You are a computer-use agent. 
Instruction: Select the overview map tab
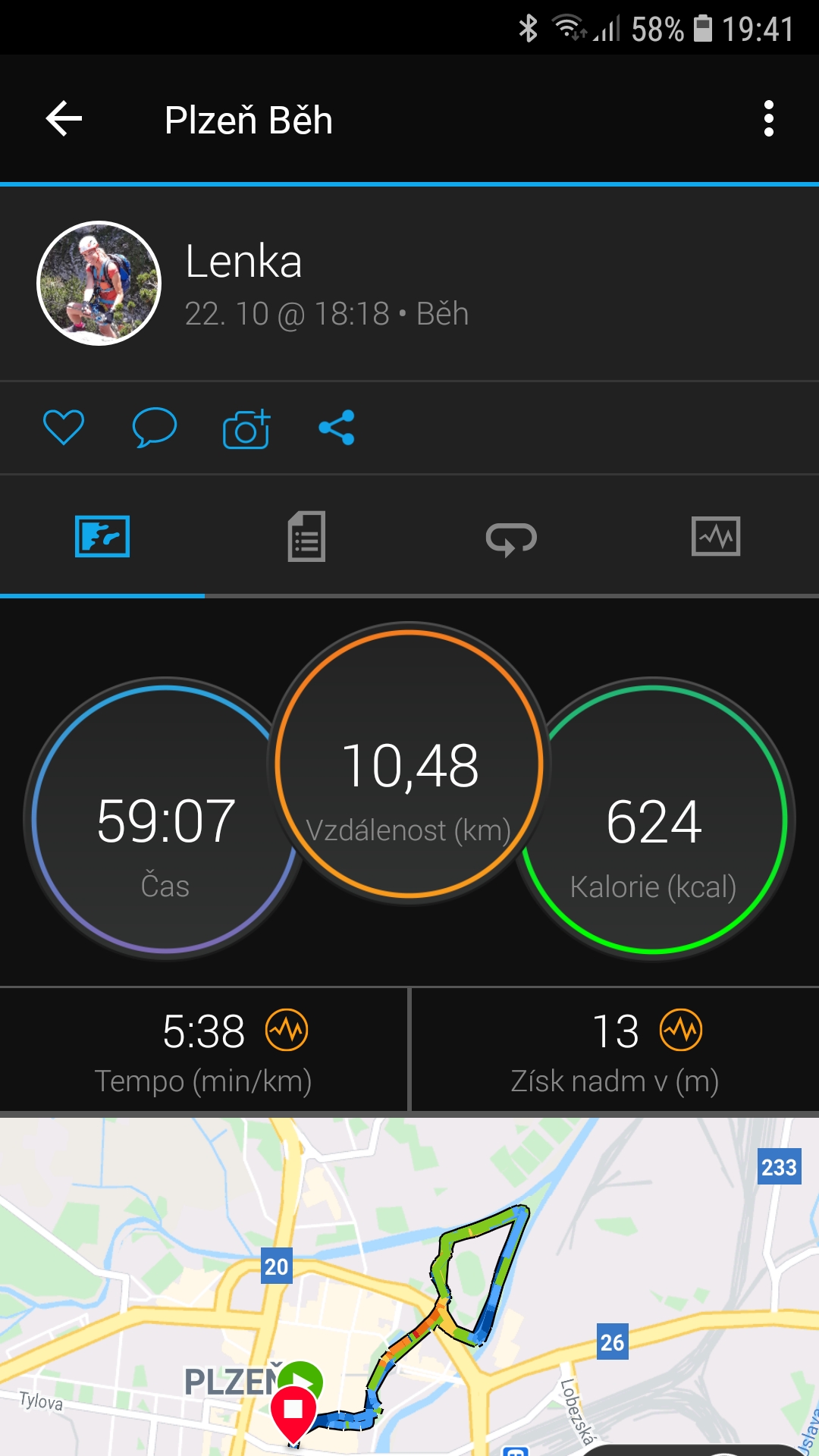tap(102, 536)
